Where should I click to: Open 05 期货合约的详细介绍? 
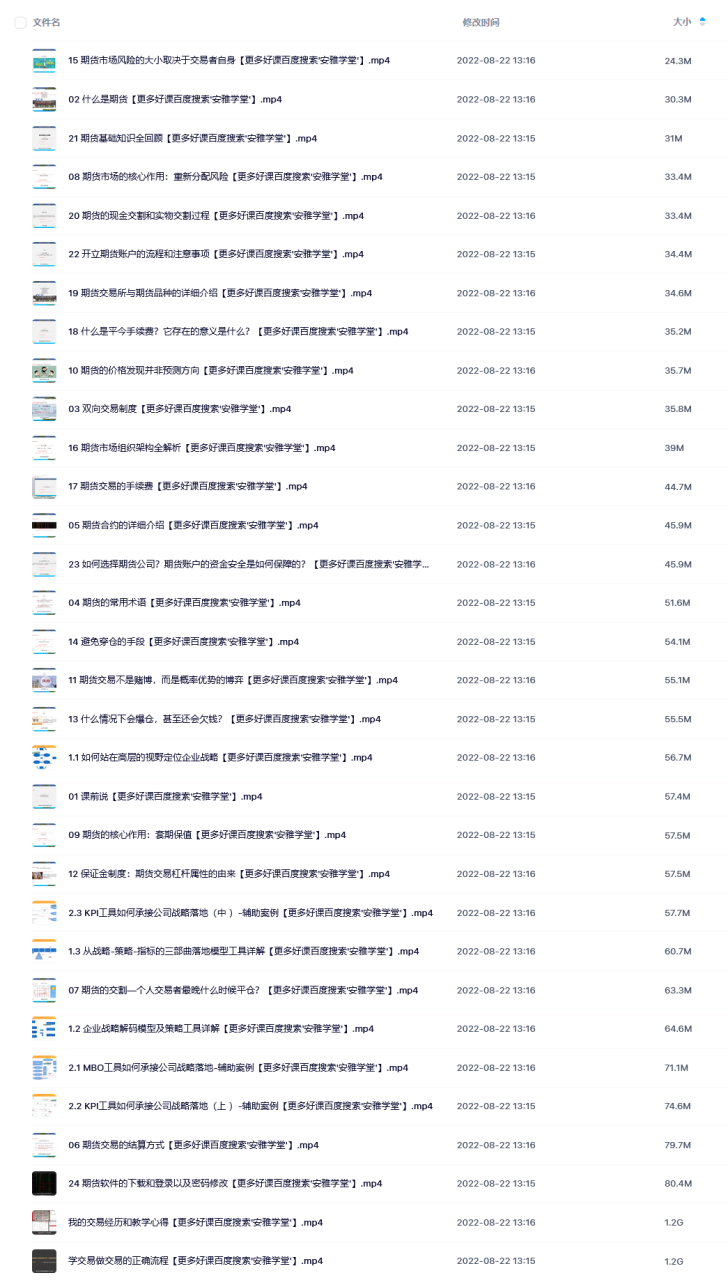pyautogui.click(x=193, y=525)
